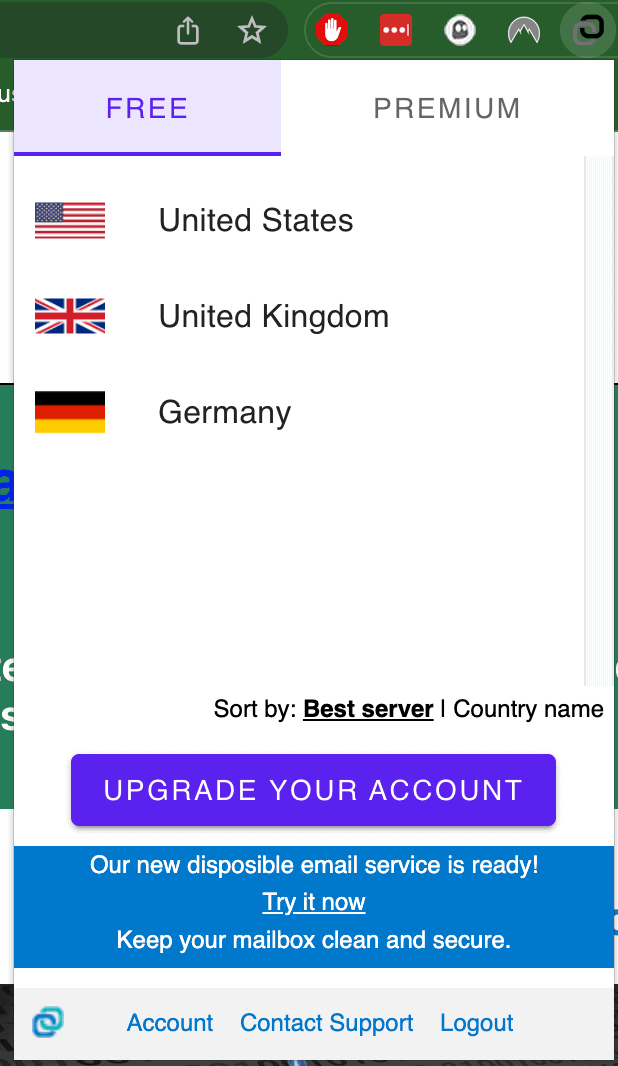Choose the United Kingdom server

[x=299, y=316]
